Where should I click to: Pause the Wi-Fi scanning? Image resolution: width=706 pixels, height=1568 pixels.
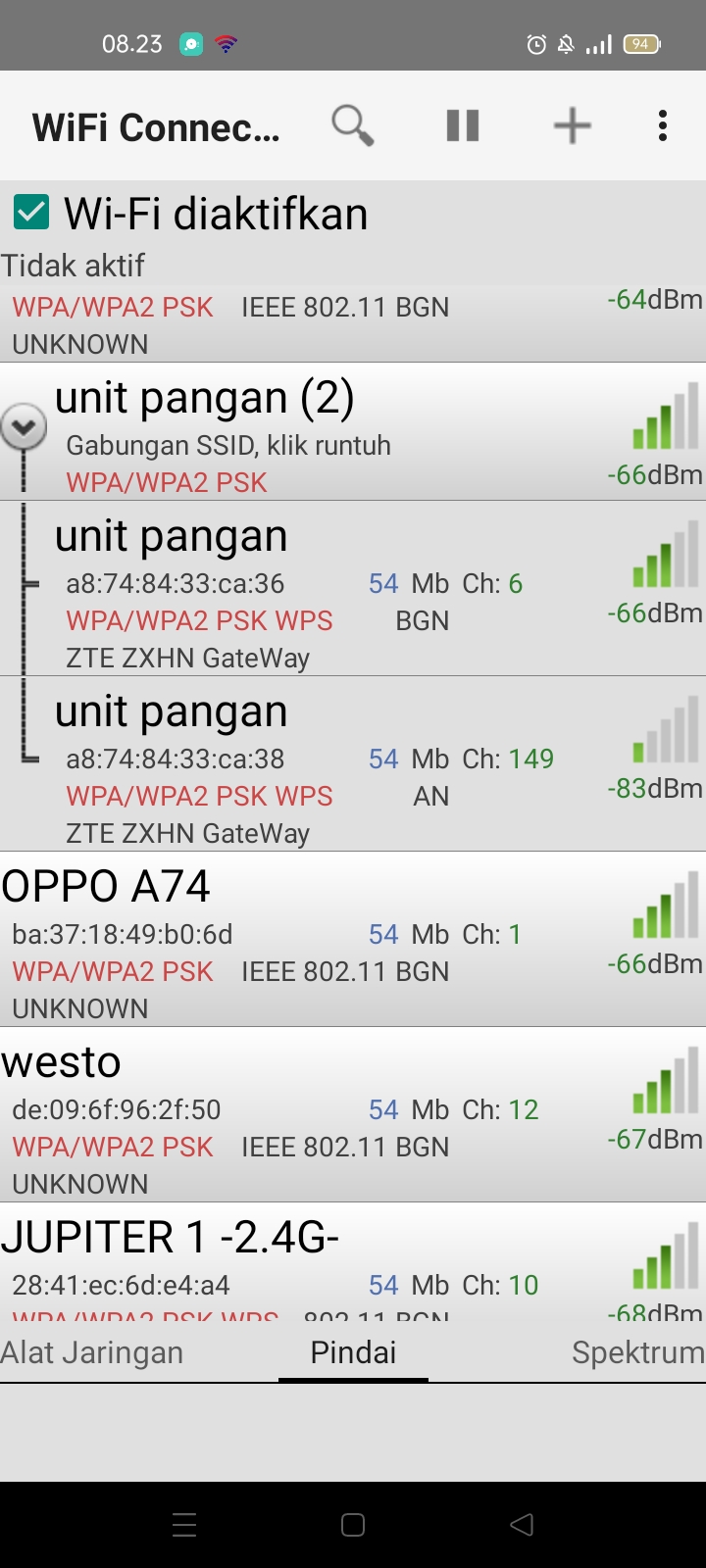pyautogui.click(x=463, y=125)
